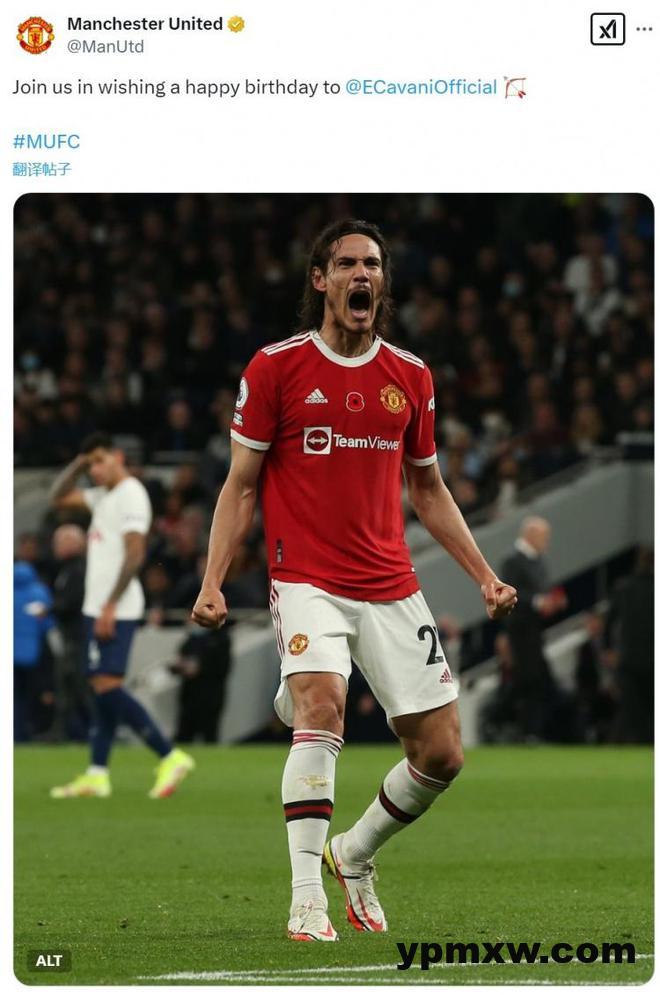Tap the Grok xI icon
The height and width of the screenshot is (995, 660).
pos(607,30)
